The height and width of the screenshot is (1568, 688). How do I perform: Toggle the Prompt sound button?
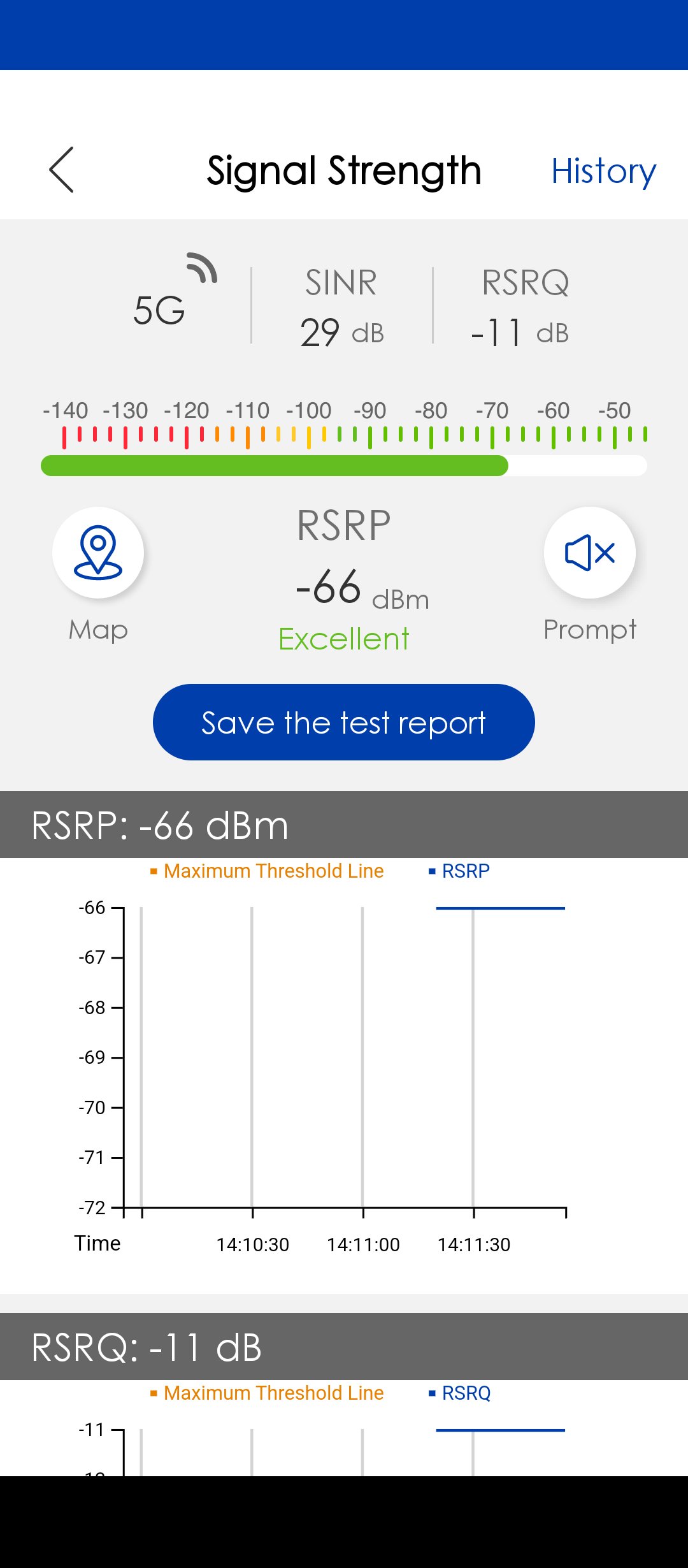(x=589, y=553)
